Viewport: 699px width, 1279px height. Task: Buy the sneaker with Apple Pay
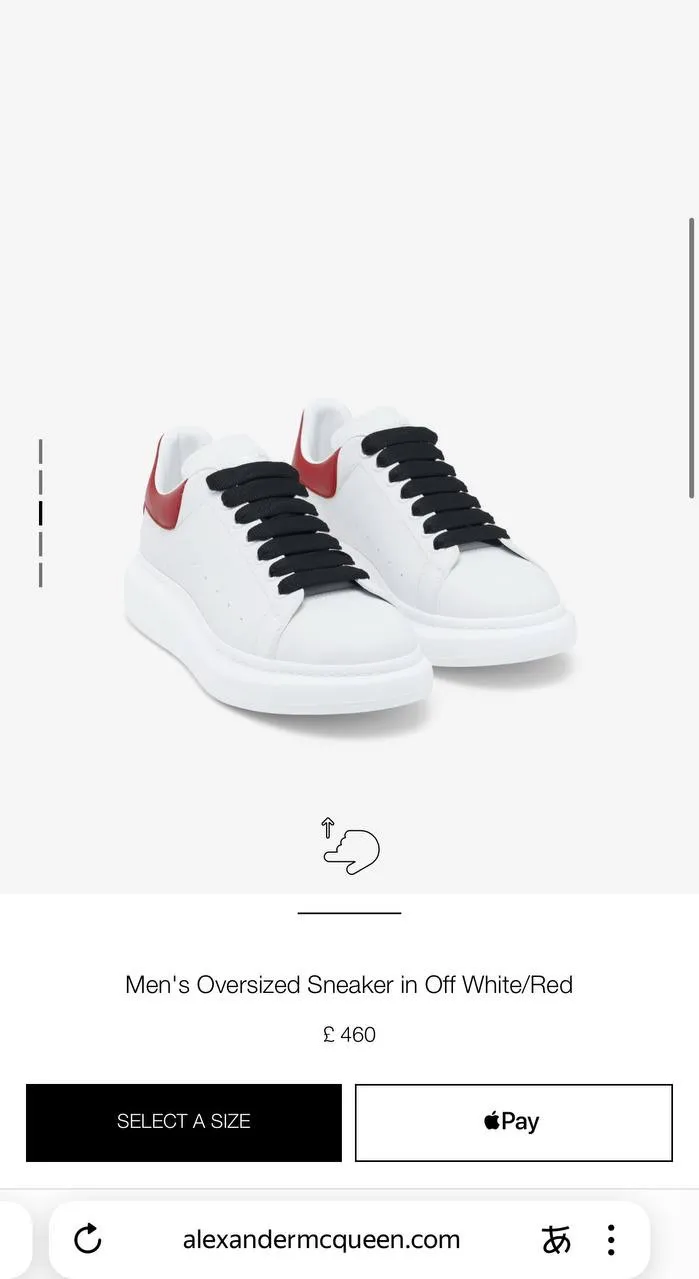513,1122
